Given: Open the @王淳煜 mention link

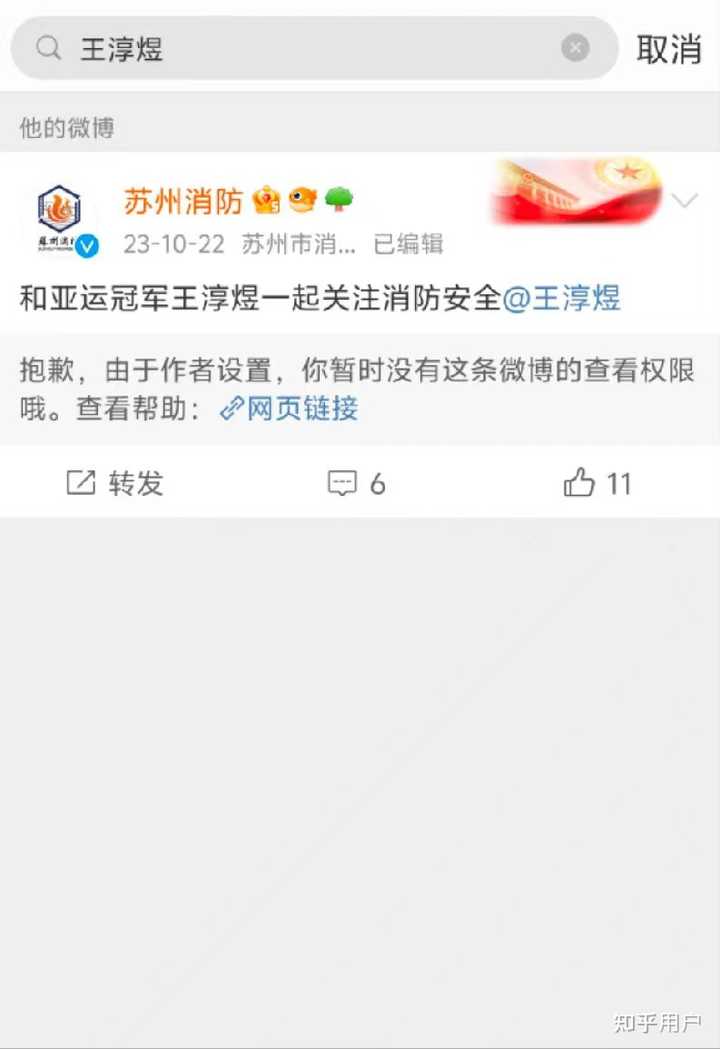Looking at the screenshot, I should pyautogui.click(x=561, y=298).
